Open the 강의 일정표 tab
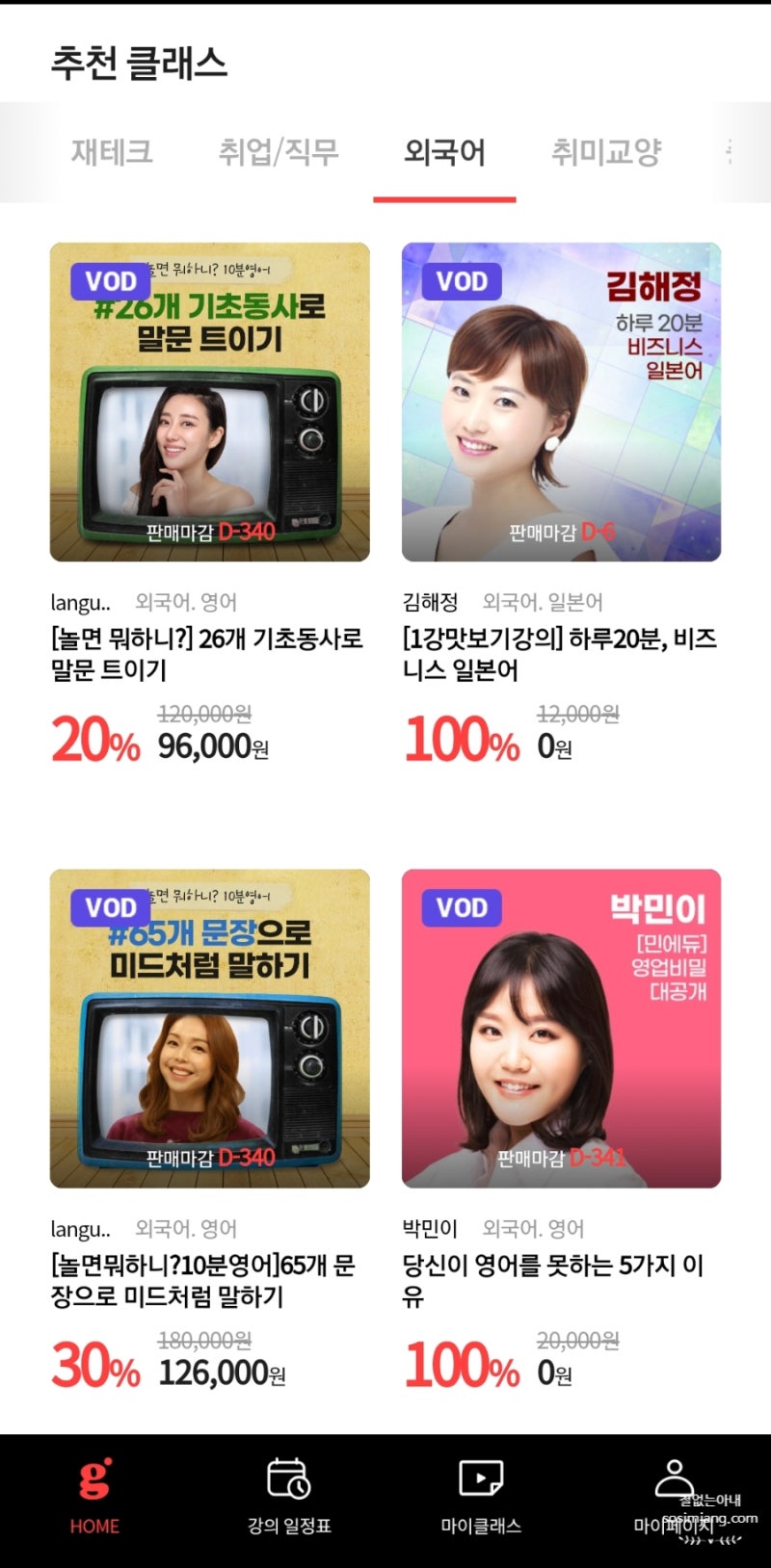The width and height of the screenshot is (771, 1568). pyautogui.click(x=289, y=1499)
